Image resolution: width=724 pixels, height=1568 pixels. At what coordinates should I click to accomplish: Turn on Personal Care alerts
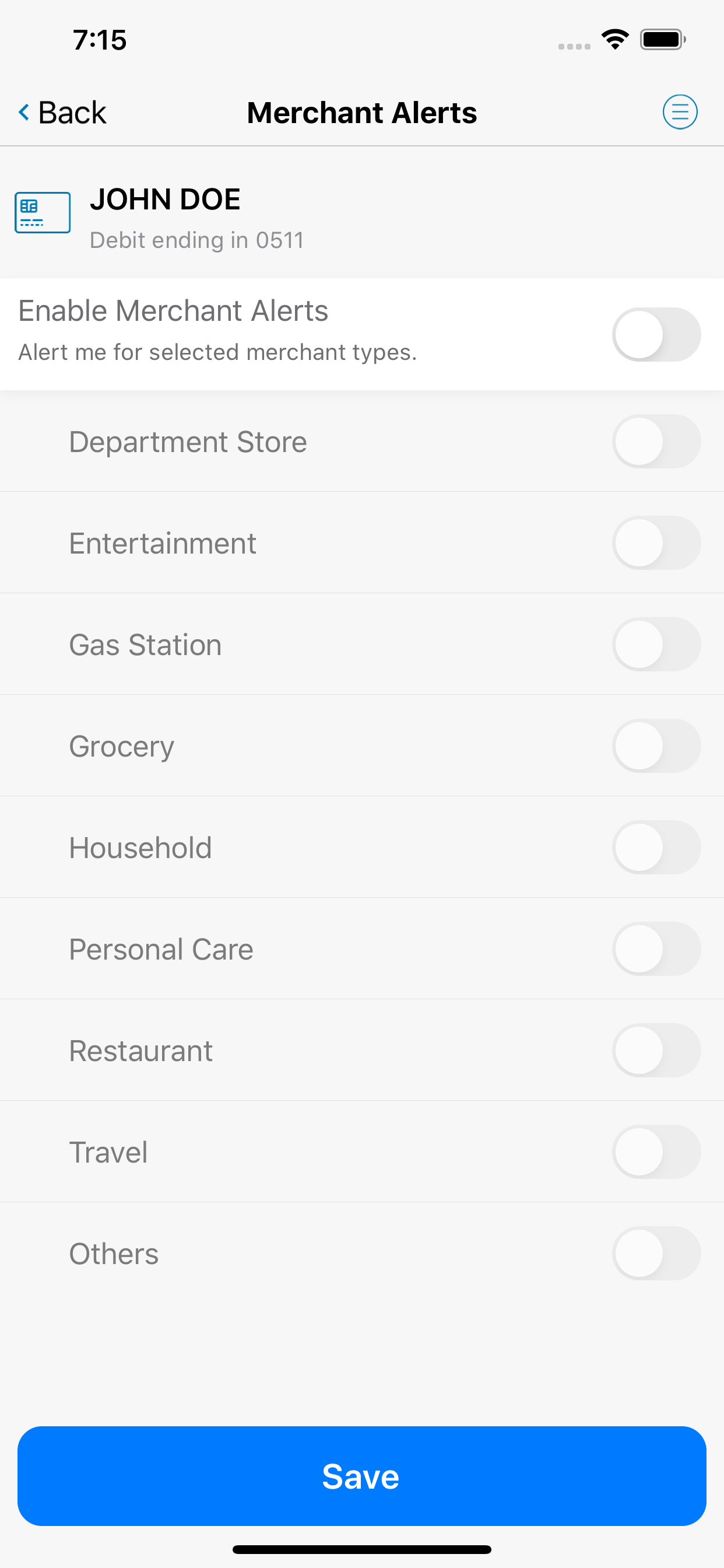[656, 949]
